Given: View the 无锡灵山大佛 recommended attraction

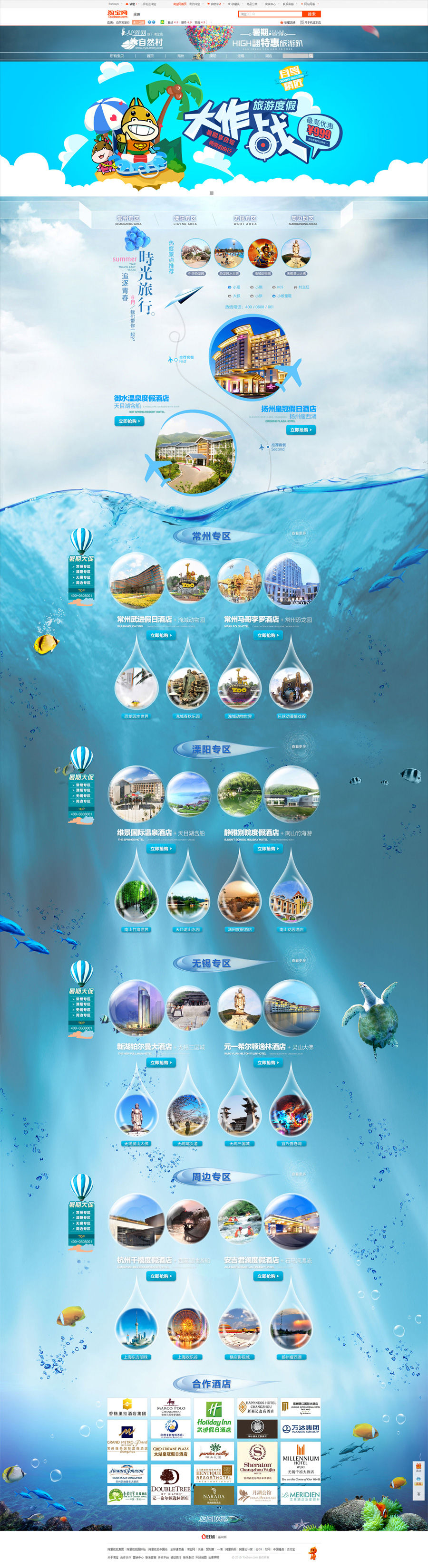Looking at the screenshot, I should [x=296, y=254].
